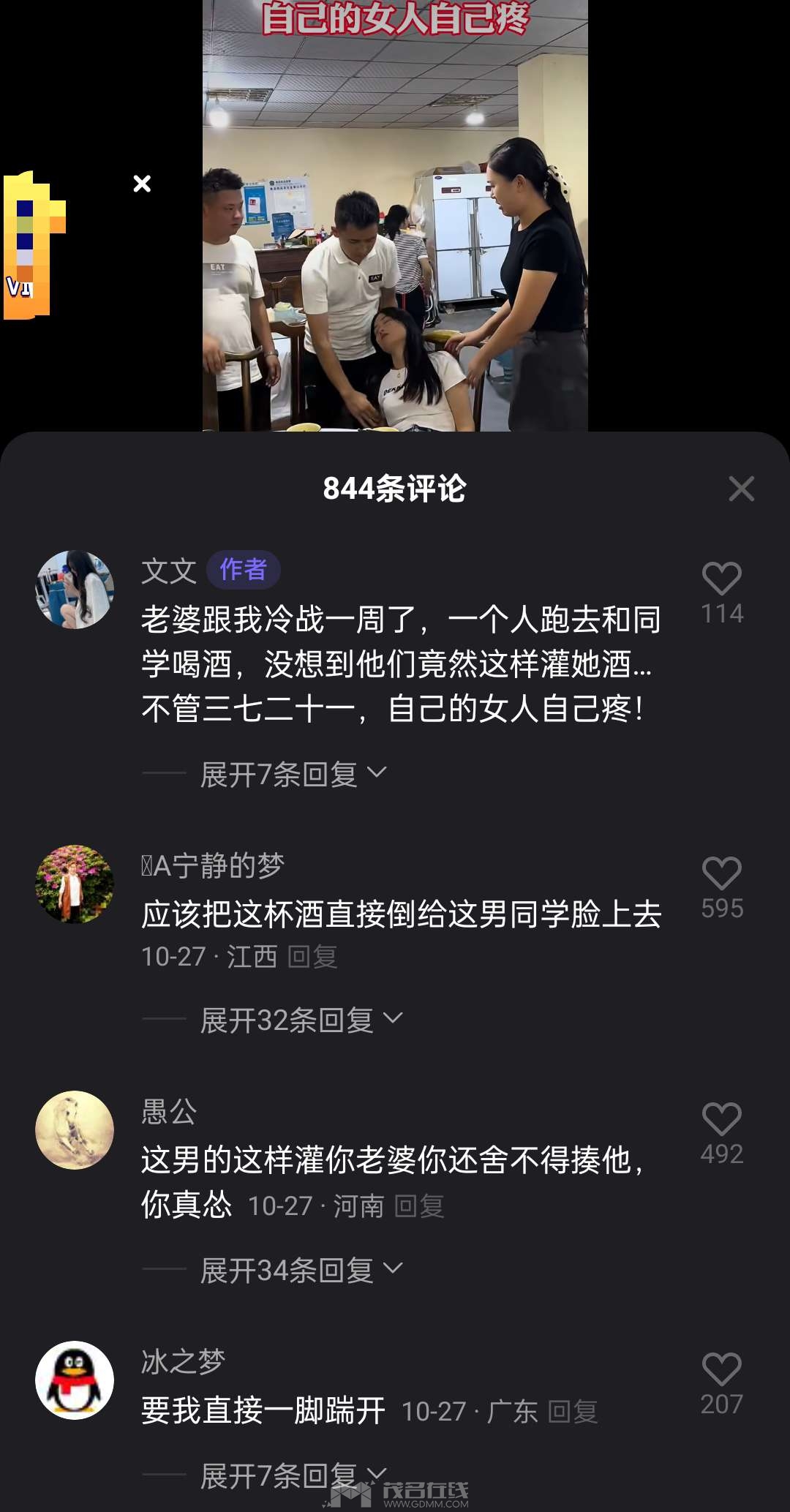Screen dimensions: 790x1512
Task: View 愚公's profile avatar
Action: coord(75,1130)
